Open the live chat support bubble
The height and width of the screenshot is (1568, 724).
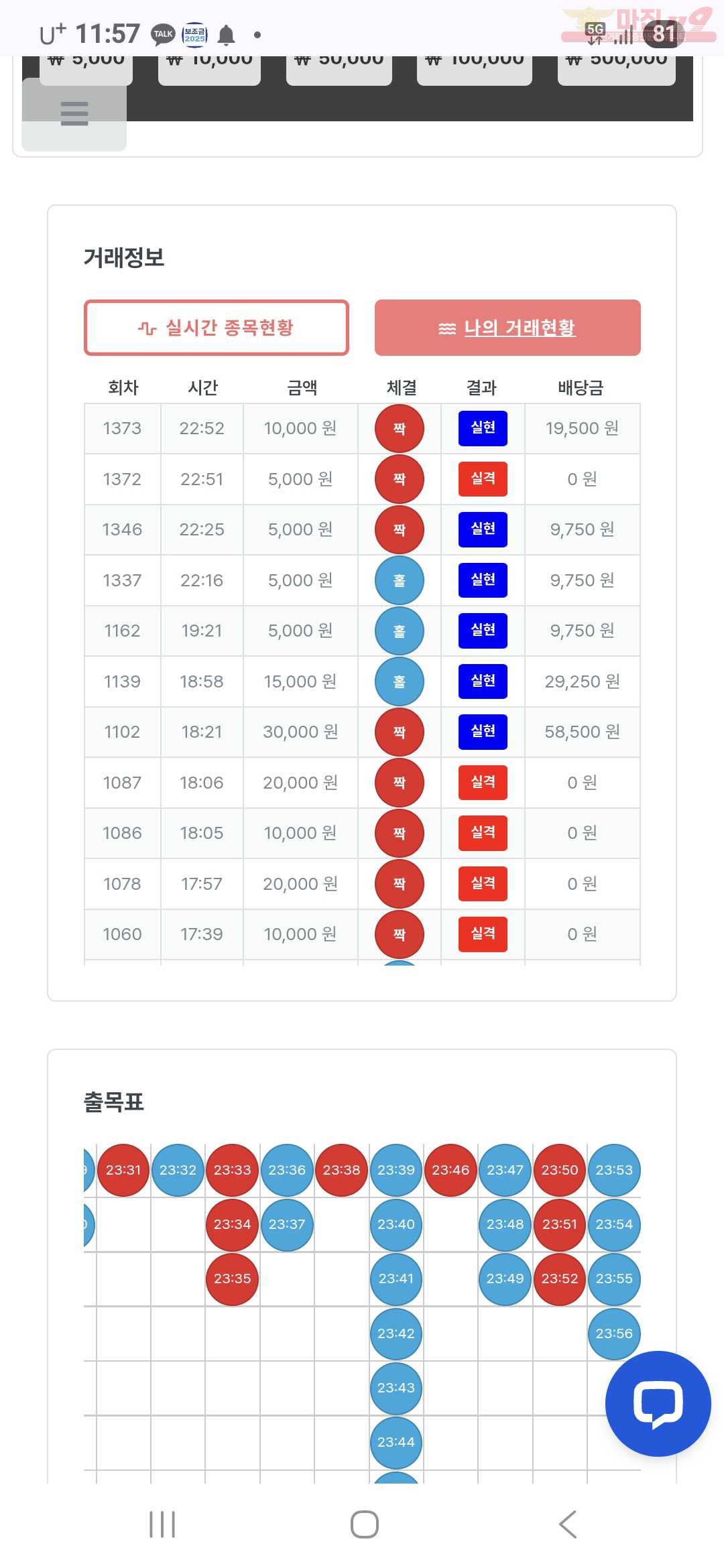(658, 1403)
